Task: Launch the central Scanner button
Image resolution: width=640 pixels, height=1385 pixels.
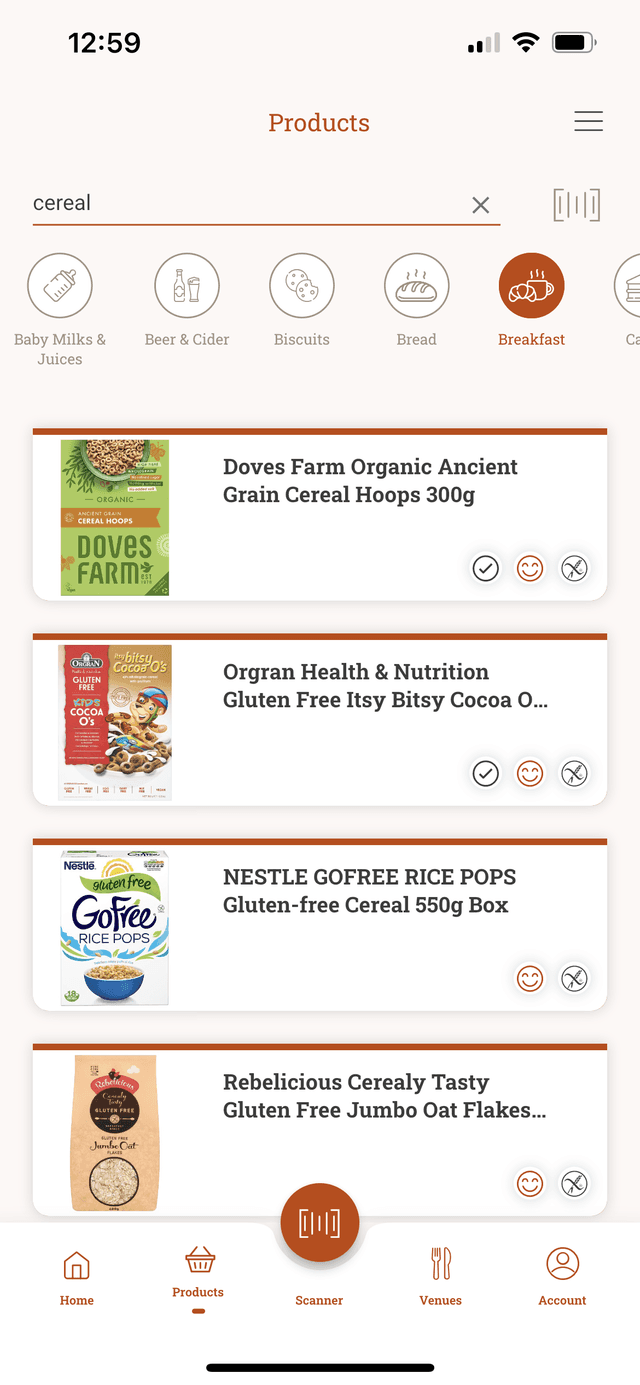Action: point(320,1223)
